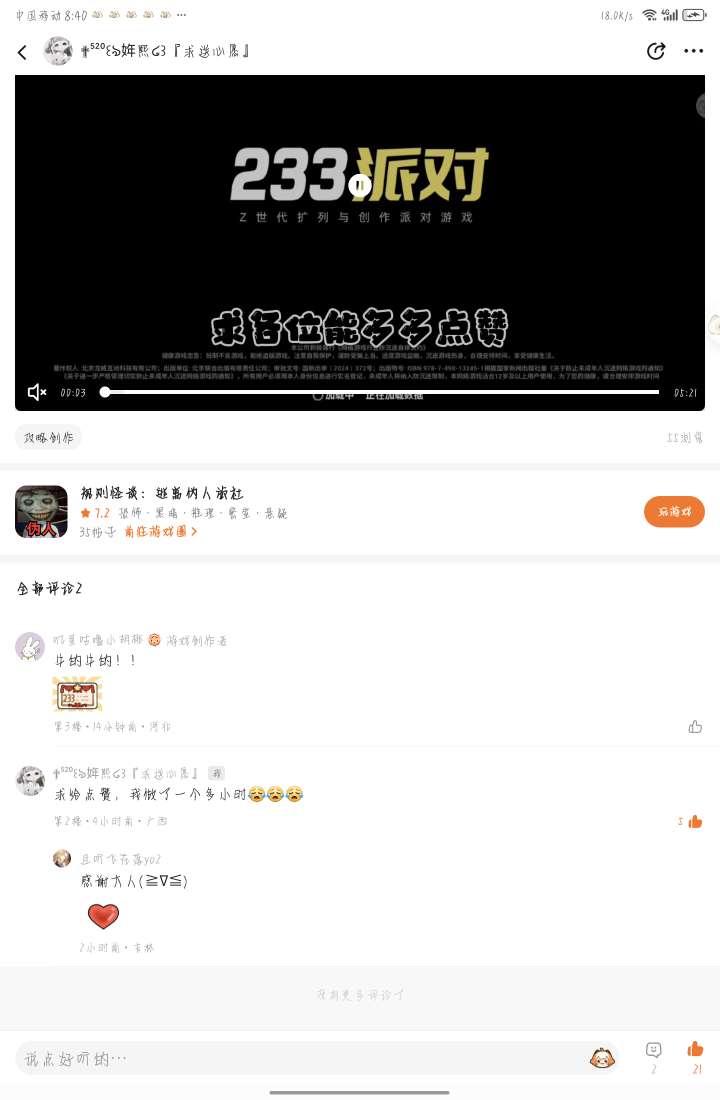Screen dimensions: 720x1100
Task: Unmute the video sound
Action: [37, 392]
